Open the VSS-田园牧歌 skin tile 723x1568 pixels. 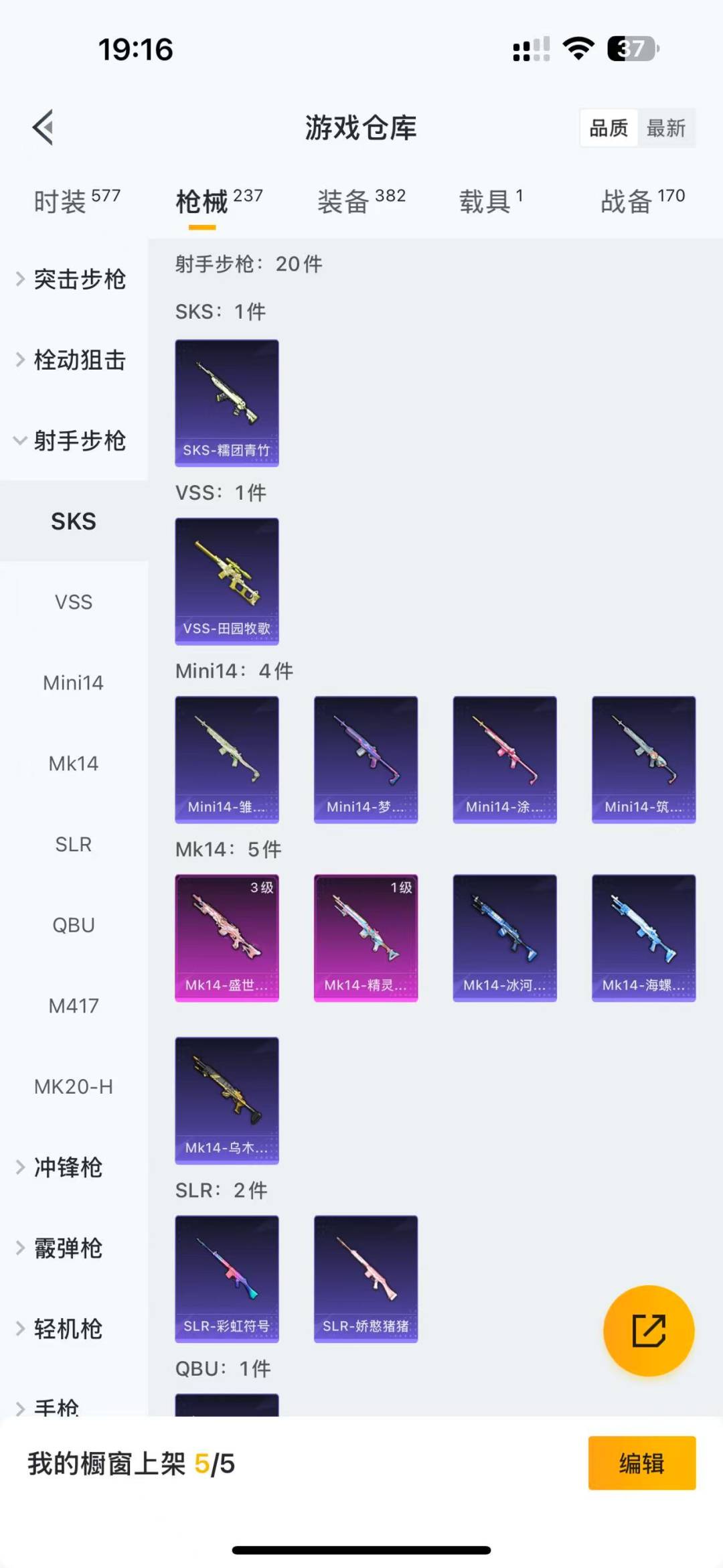pos(227,581)
